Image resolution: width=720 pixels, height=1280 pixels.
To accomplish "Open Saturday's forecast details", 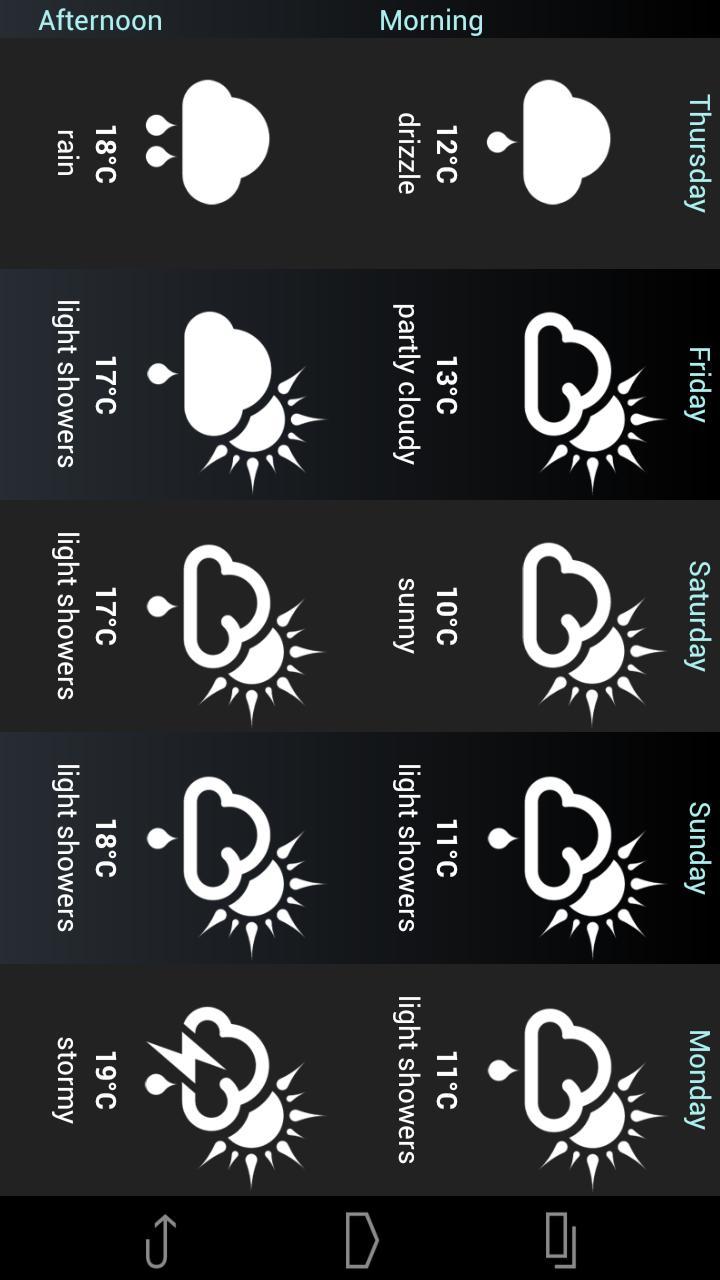I will [360, 616].
